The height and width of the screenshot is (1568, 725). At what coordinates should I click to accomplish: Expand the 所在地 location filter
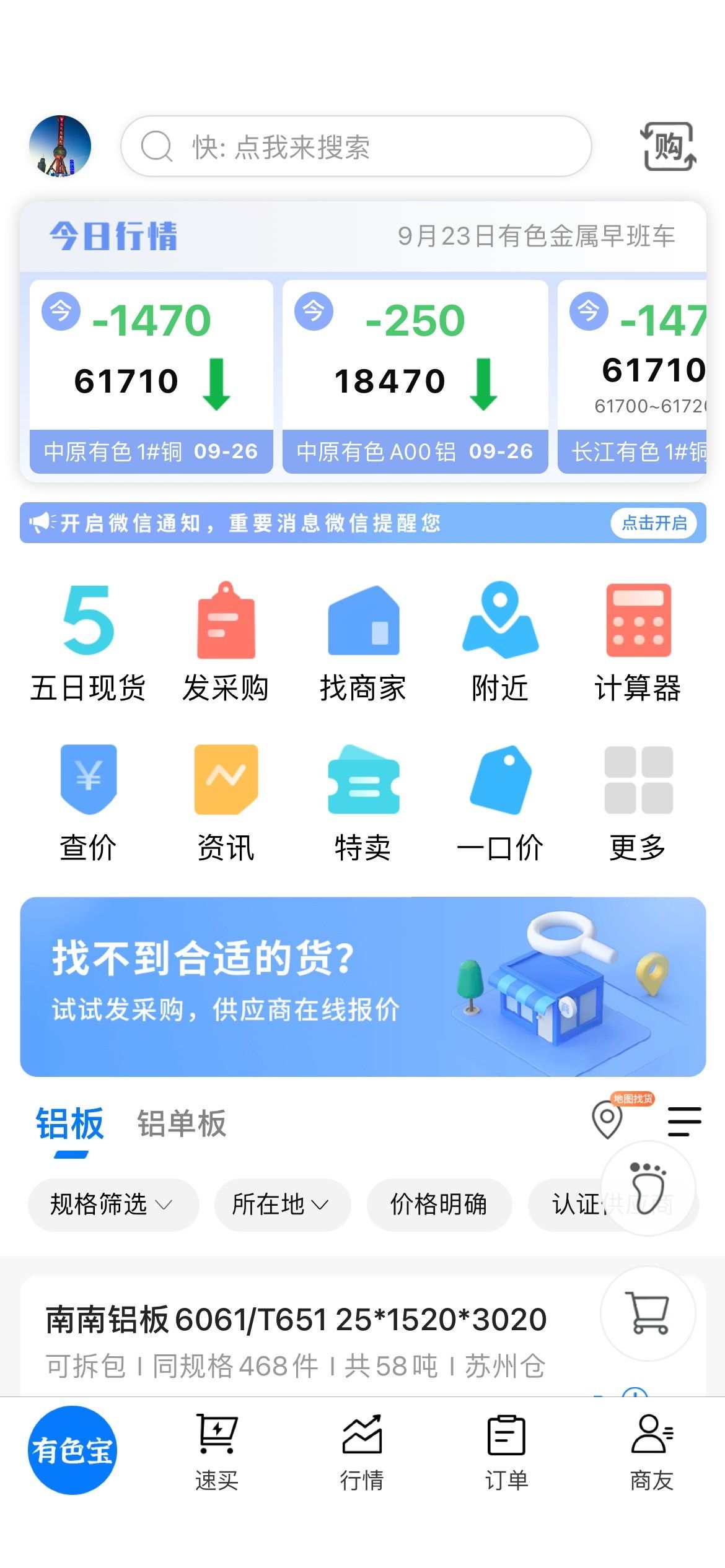[x=282, y=1204]
